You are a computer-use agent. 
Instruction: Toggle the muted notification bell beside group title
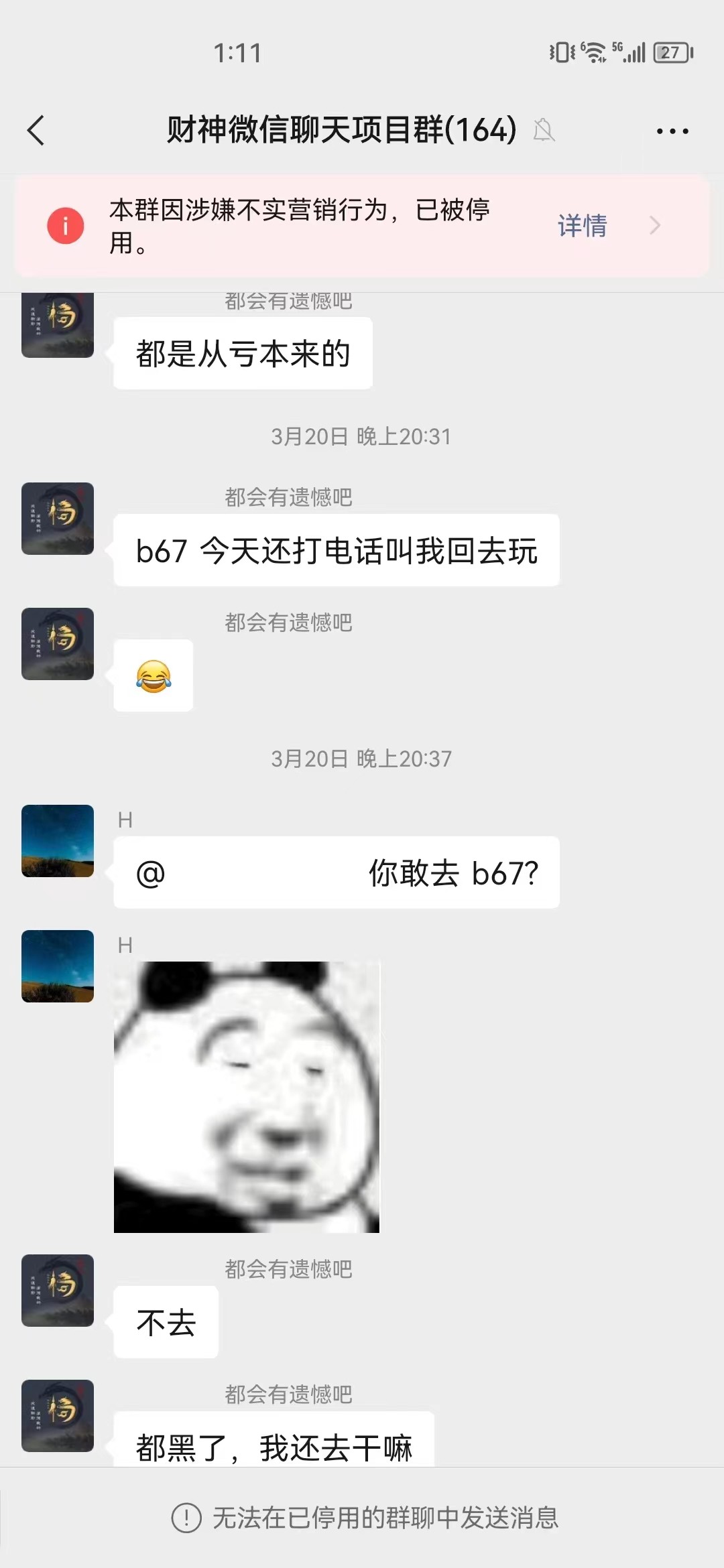click(545, 131)
